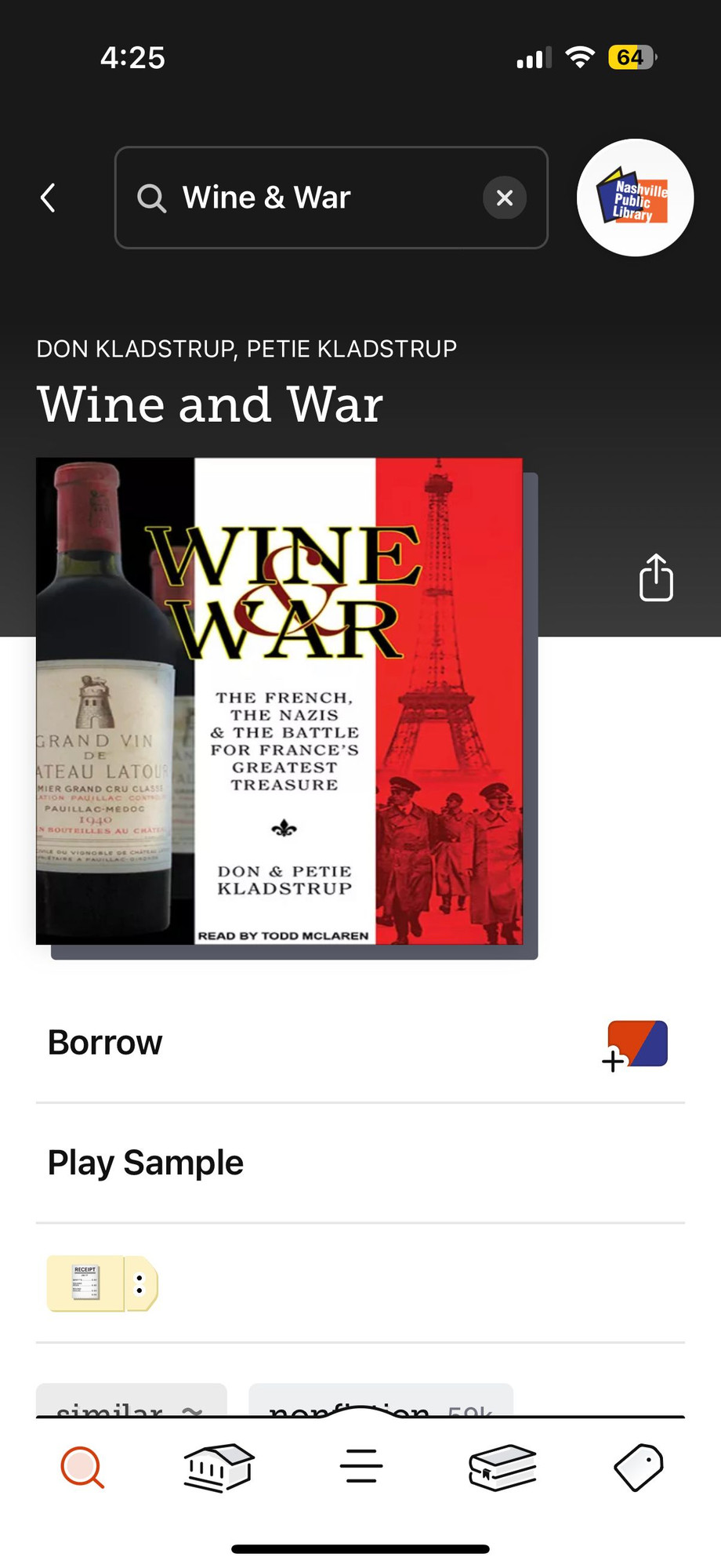Open the receipt tag options

pos(141,1283)
